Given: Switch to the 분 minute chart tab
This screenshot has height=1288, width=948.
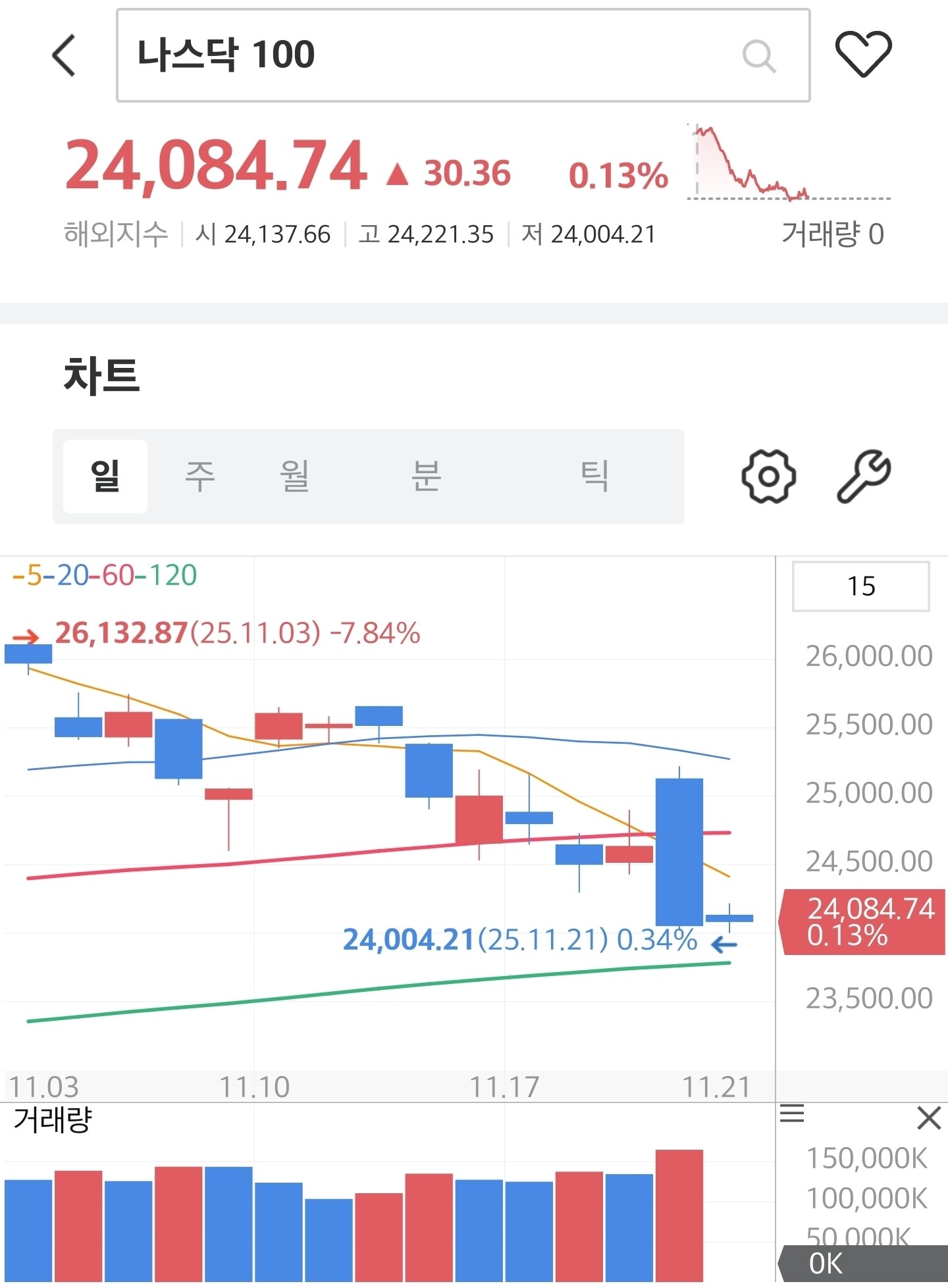Looking at the screenshot, I should (426, 476).
